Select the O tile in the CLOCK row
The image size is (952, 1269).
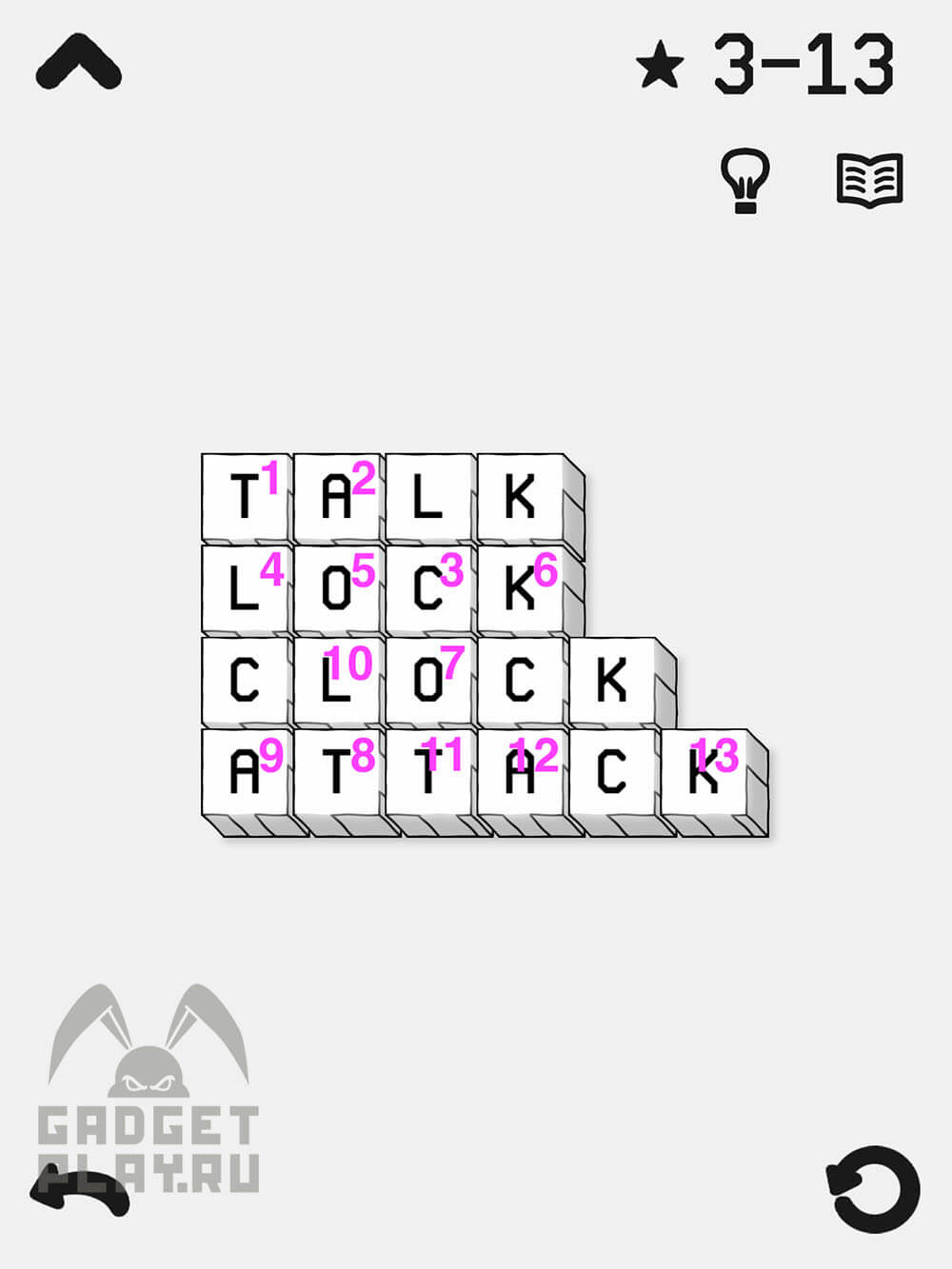coord(428,682)
